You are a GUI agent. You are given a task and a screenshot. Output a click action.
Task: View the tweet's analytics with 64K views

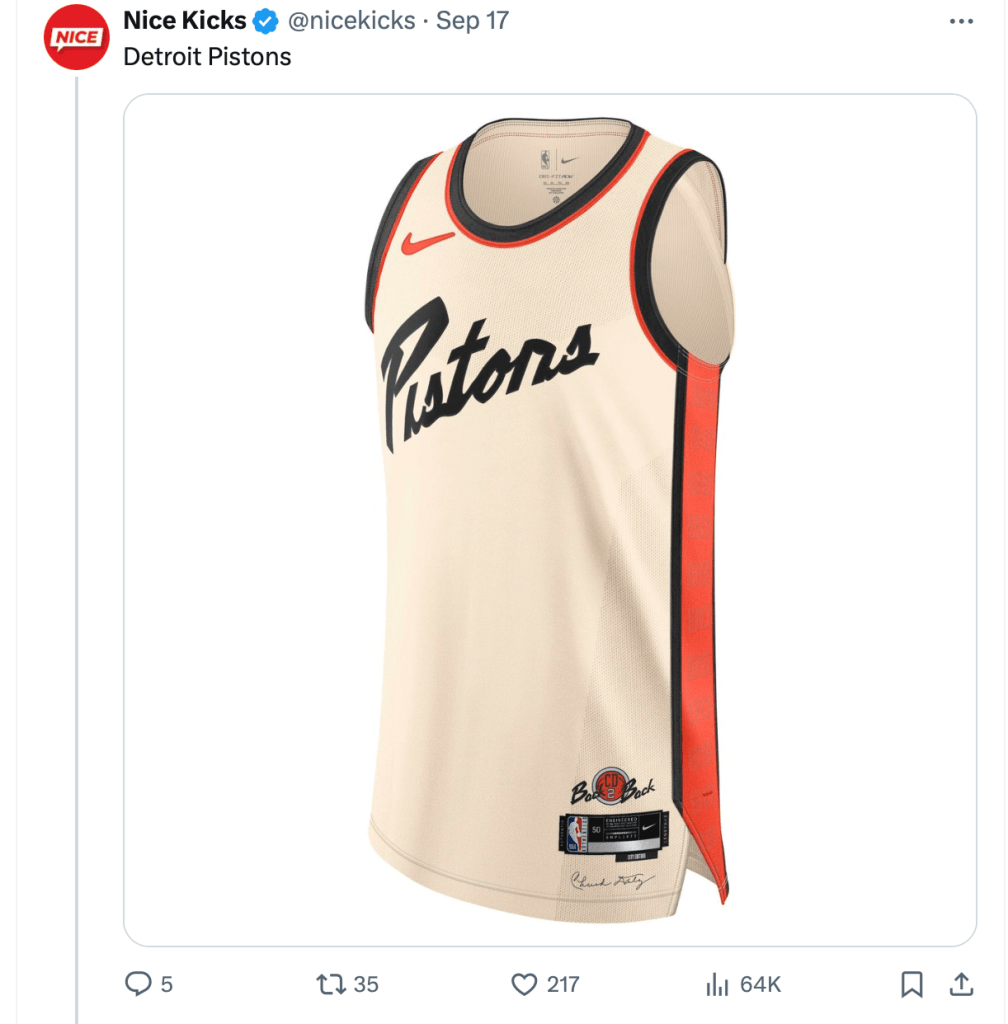pyautogui.click(x=743, y=984)
